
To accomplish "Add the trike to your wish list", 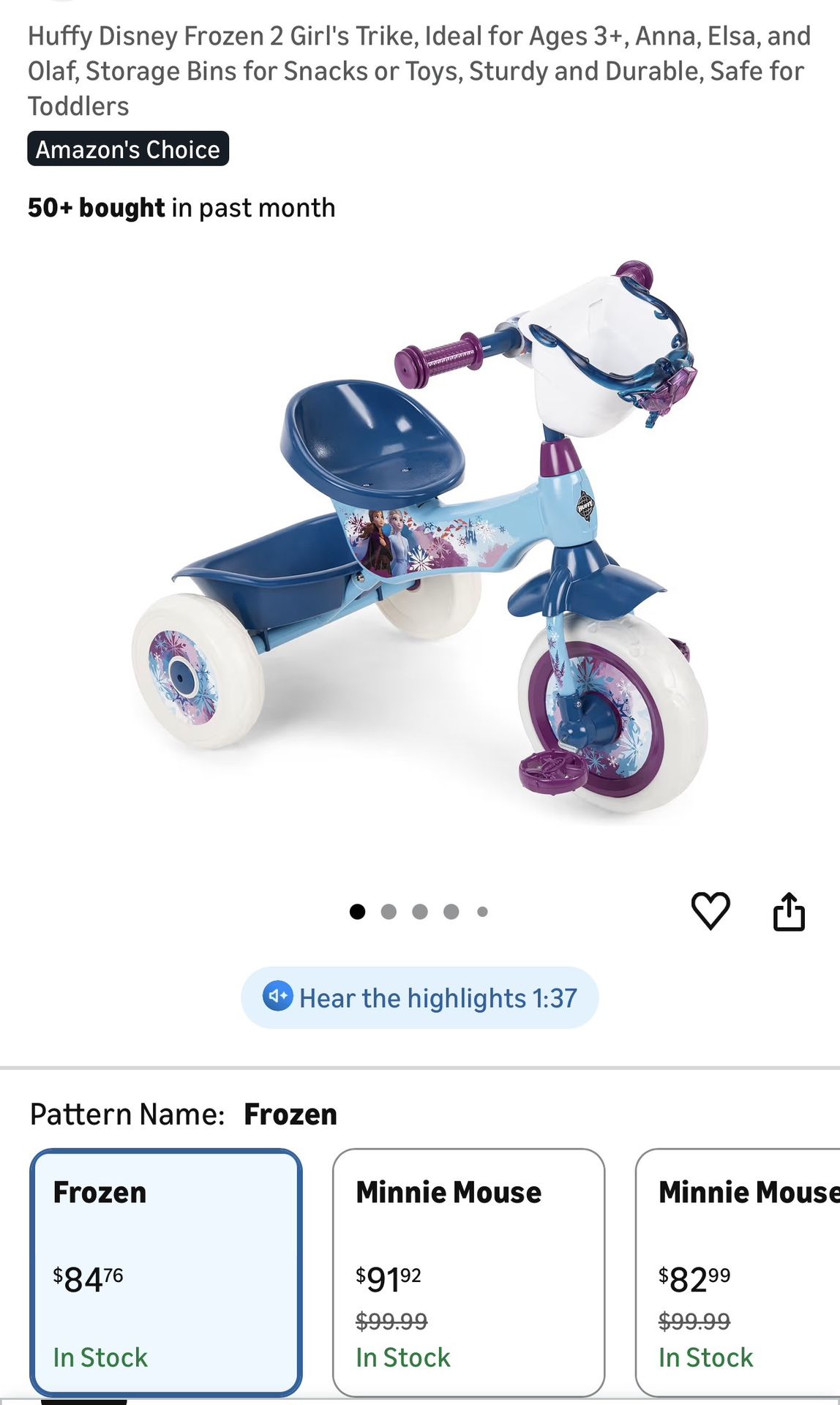I will [x=710, y=911].
